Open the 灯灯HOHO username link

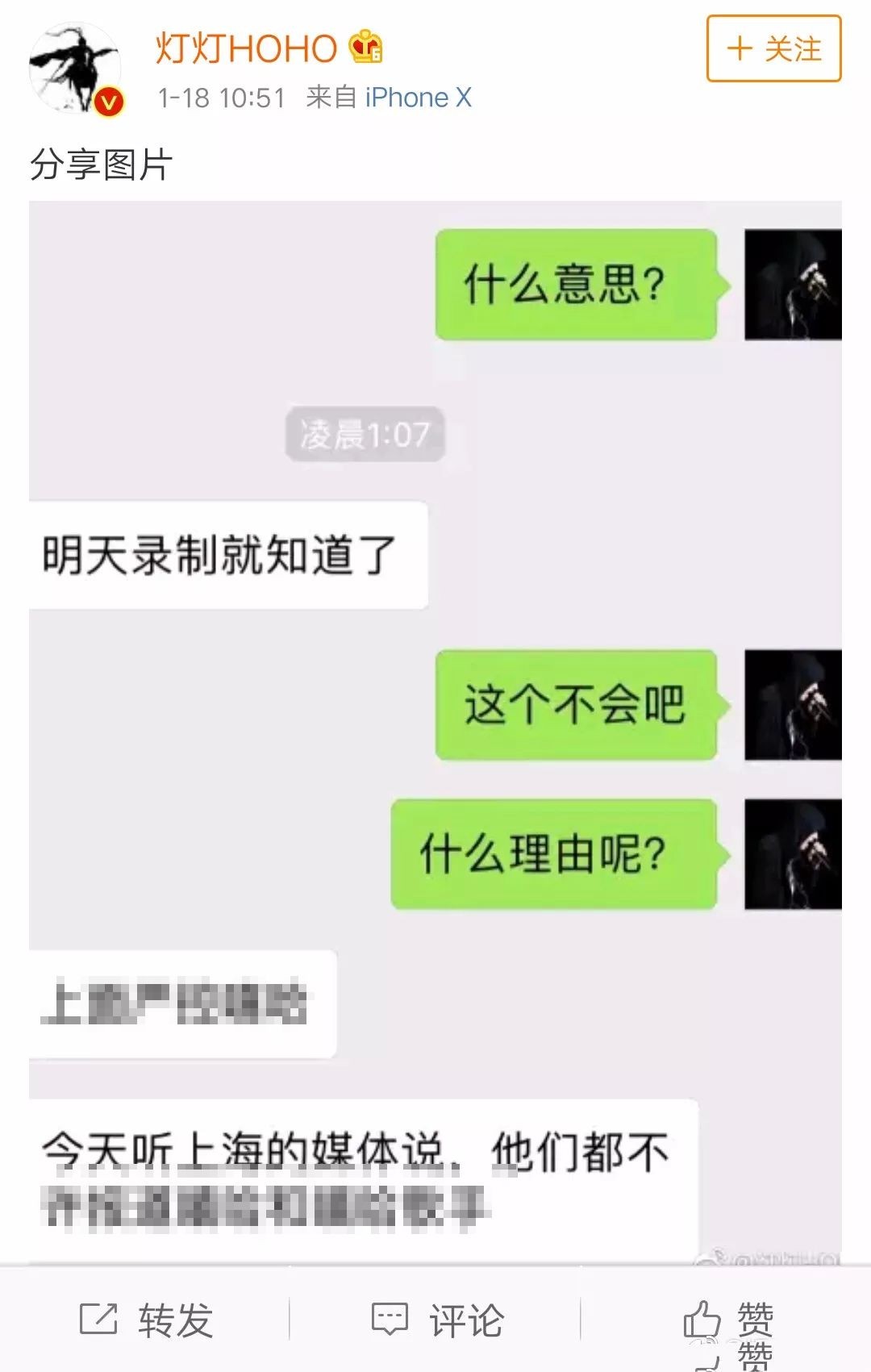[x=246, y=49]
